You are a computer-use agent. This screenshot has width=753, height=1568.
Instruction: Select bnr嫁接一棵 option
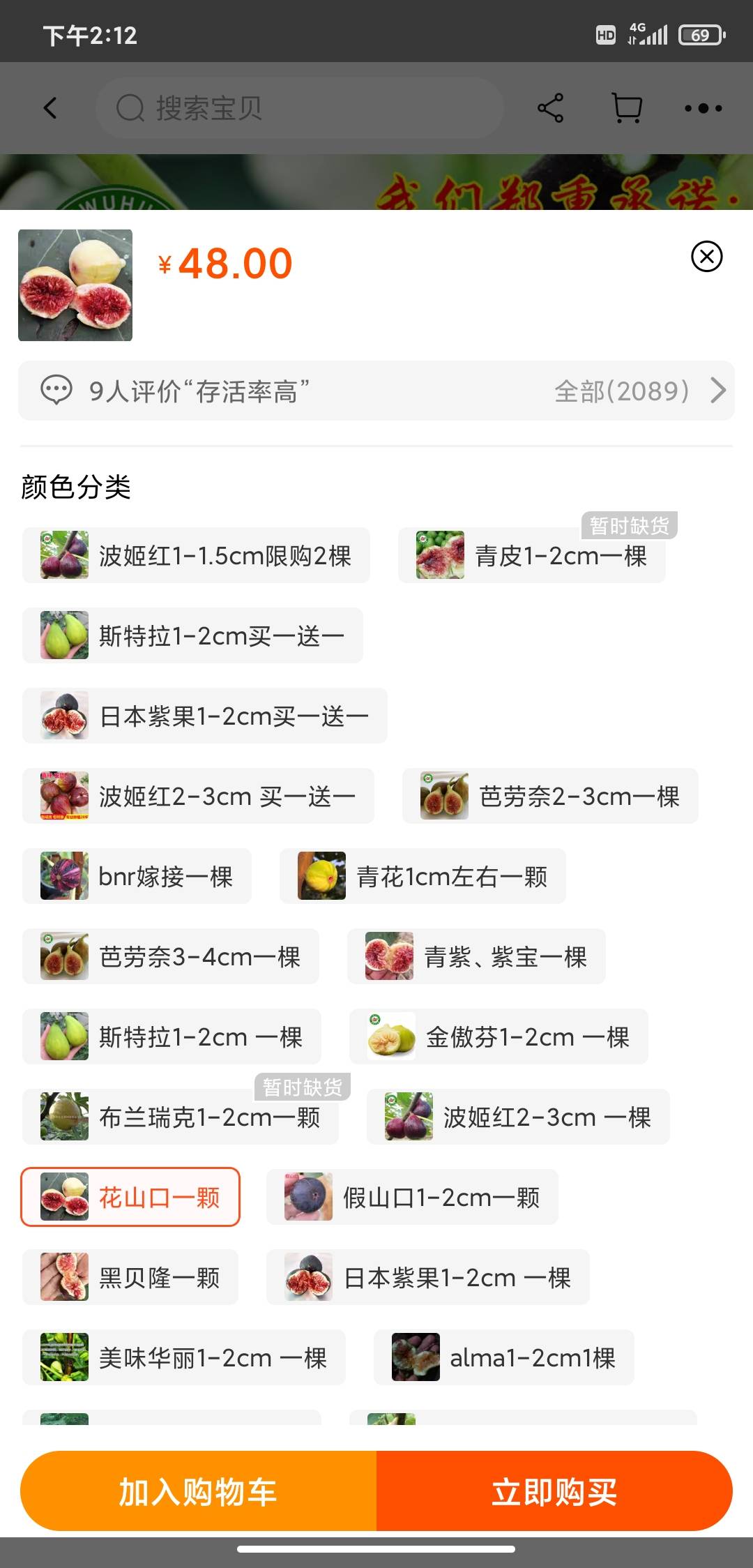point(137,876)
